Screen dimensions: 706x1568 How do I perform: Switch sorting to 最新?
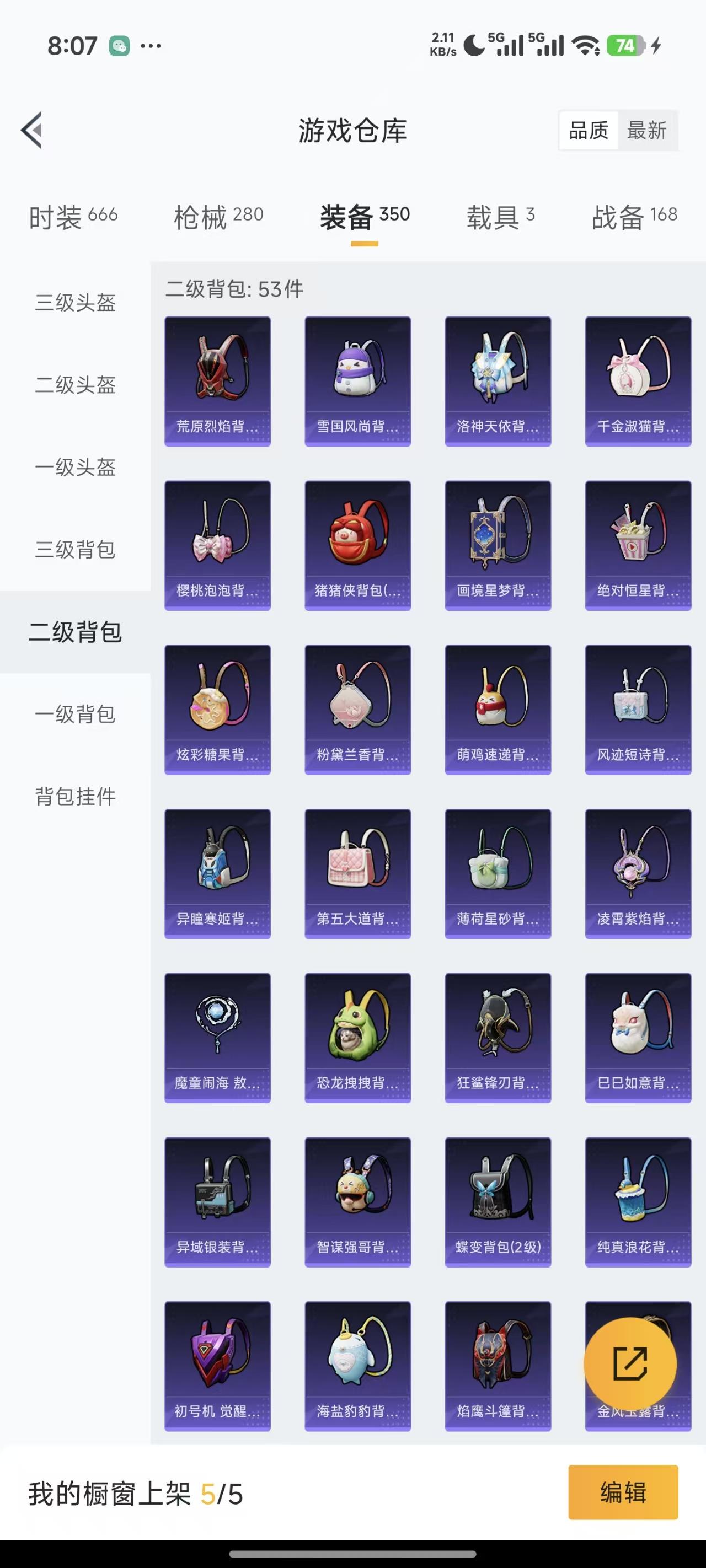click(648, 130)
